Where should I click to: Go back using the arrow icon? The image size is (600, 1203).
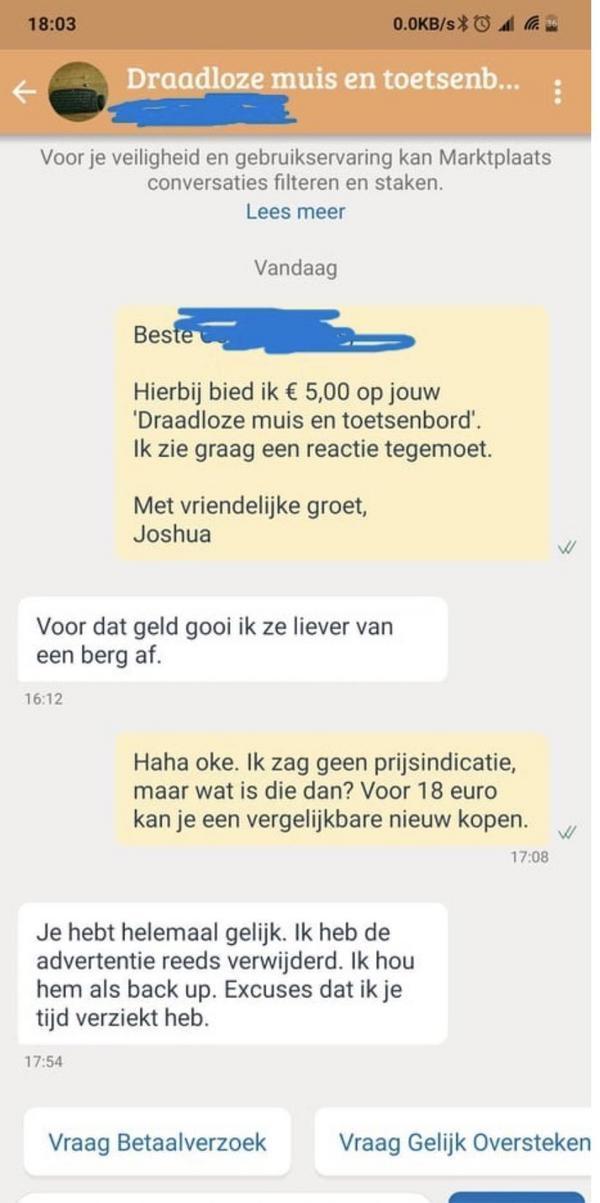23,92
